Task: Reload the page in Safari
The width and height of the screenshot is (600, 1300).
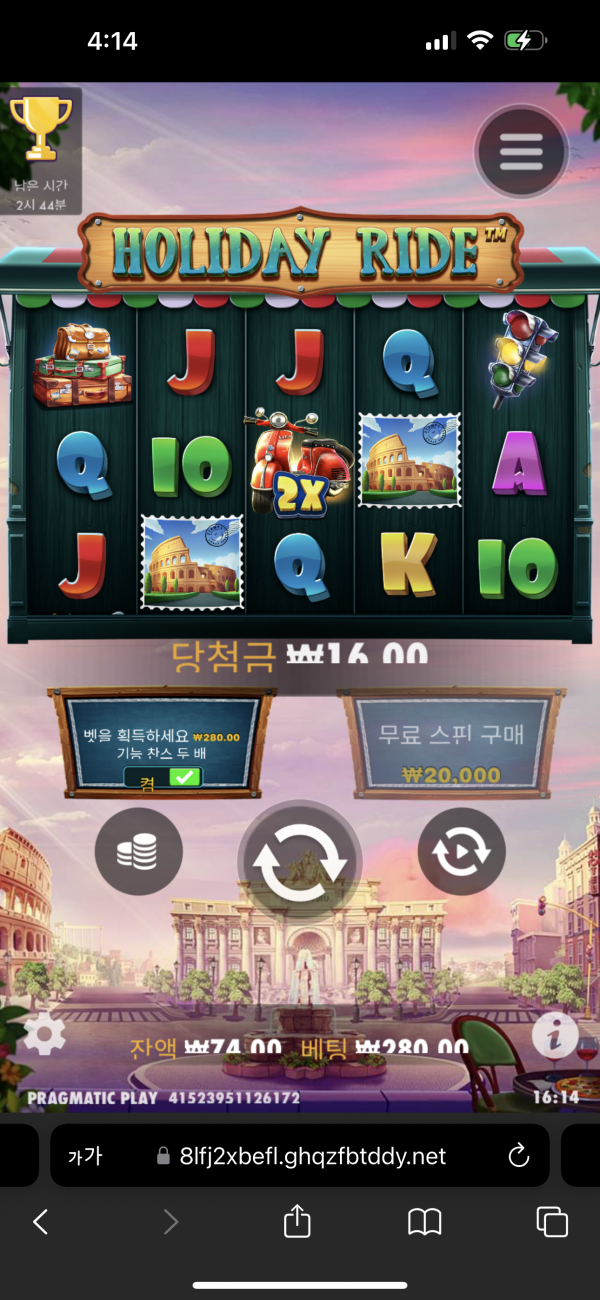Action: (x=518, y=1156)
